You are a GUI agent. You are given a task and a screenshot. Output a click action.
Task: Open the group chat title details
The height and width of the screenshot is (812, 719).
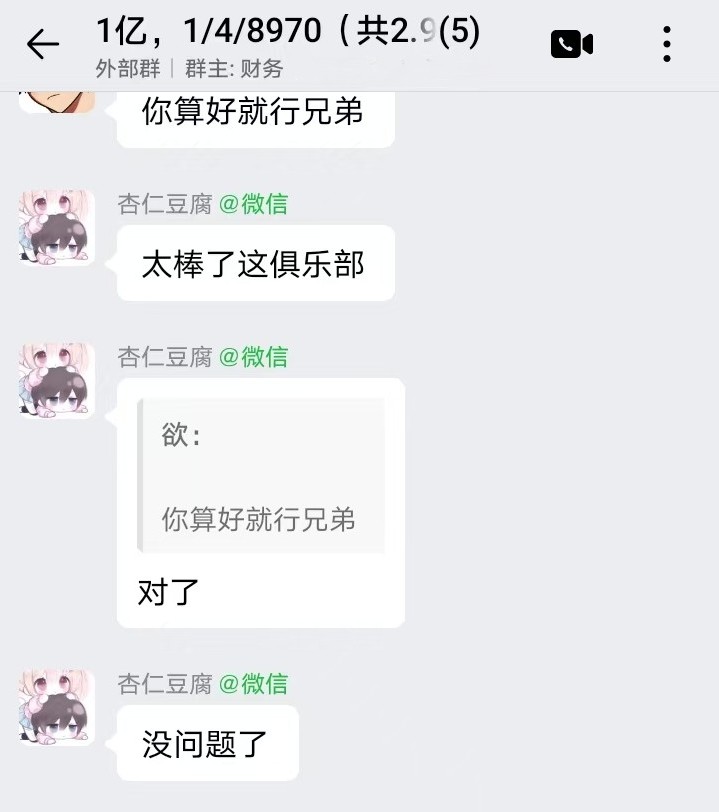click(288, 32)
